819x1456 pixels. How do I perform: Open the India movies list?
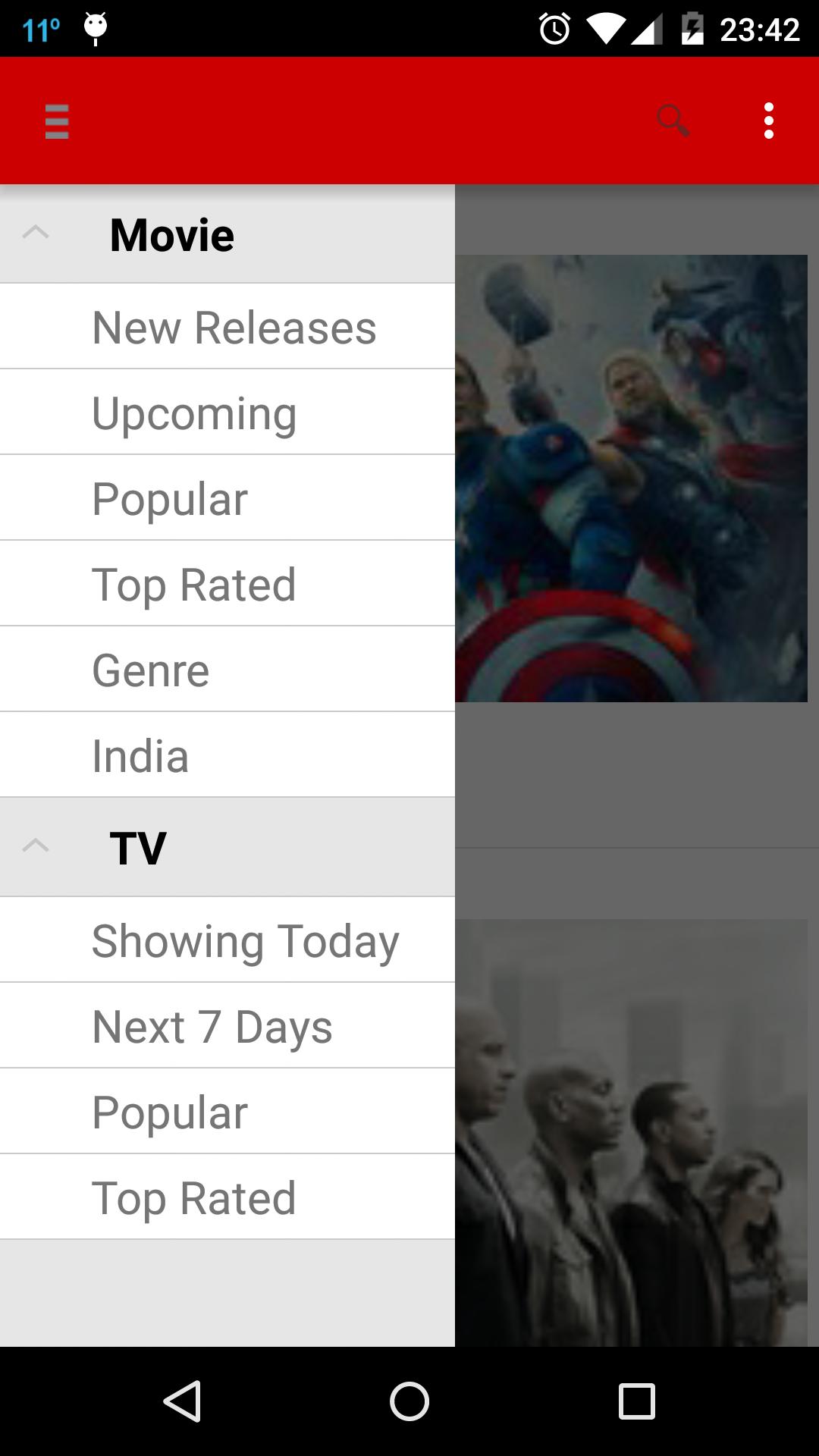point(140,756)
